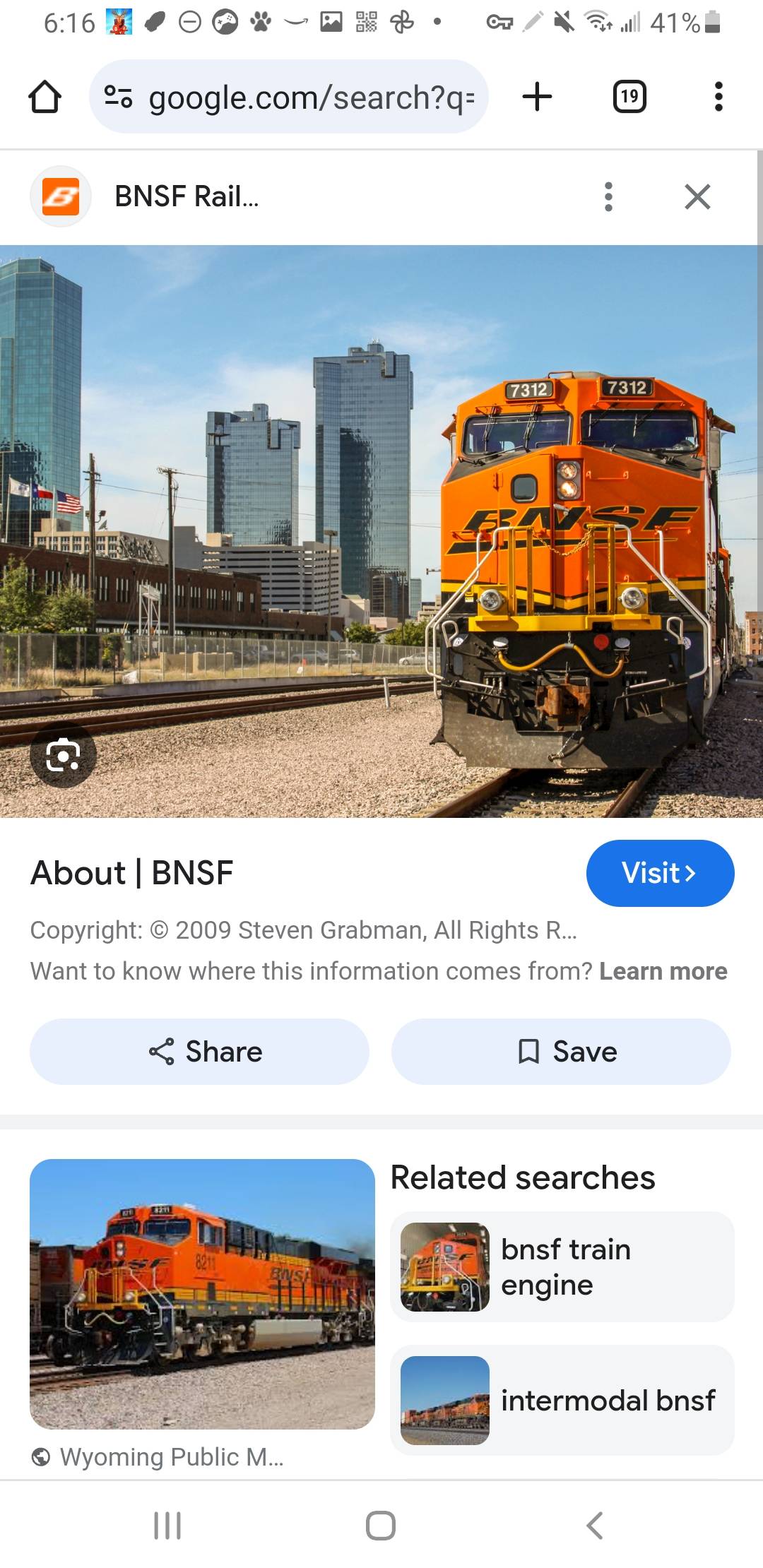Screen dimensions: 763x1568
Task: Select the intermodal bnsf related search
Action: coord(562,1400)
